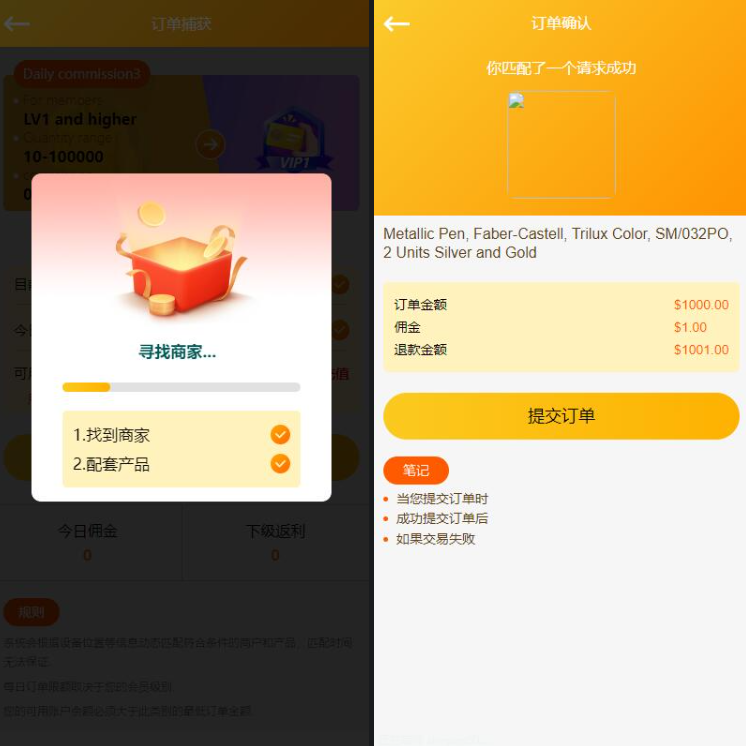
Task: Tap the 提交订单 button
Action: [561, 416]
